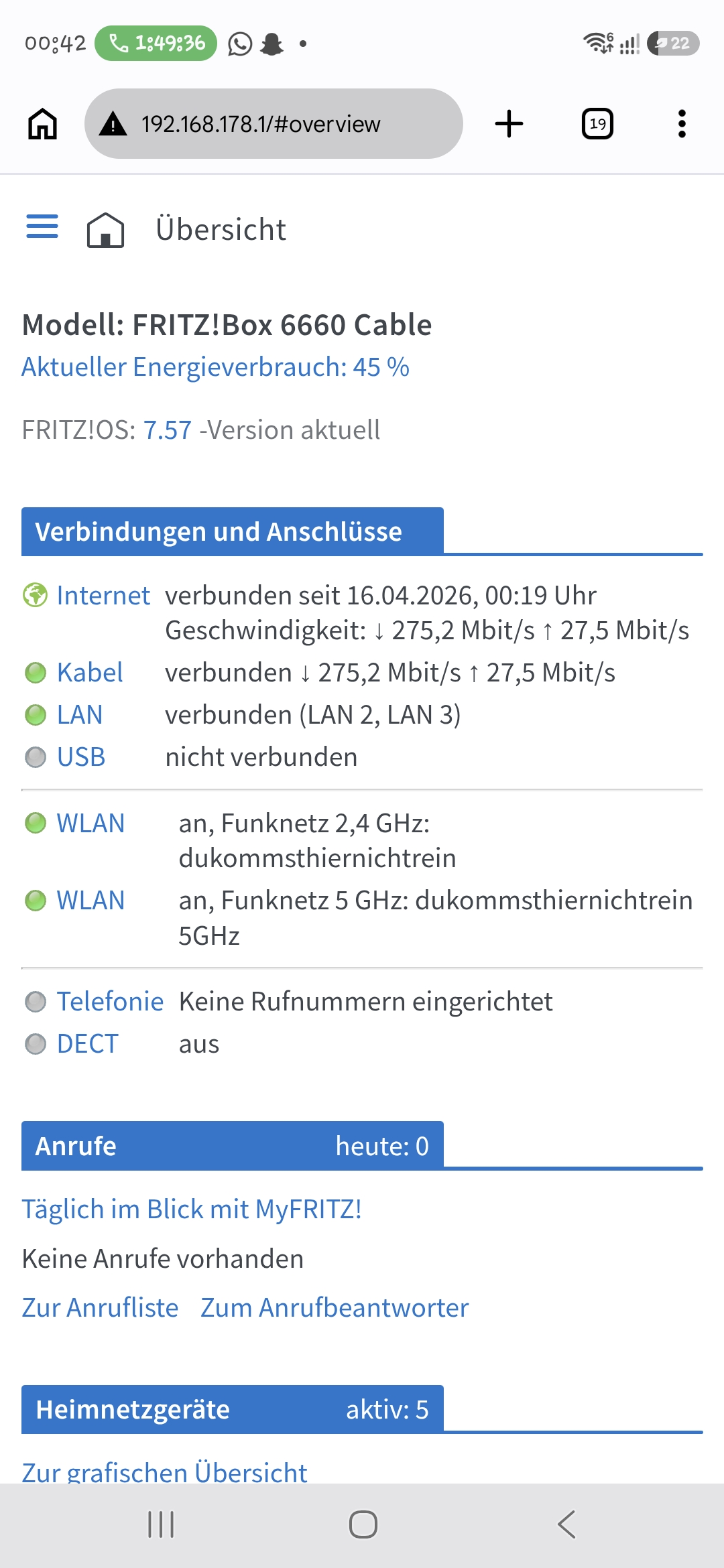
Task: Tap the system back button
Action: click(x=566, y=1524)
